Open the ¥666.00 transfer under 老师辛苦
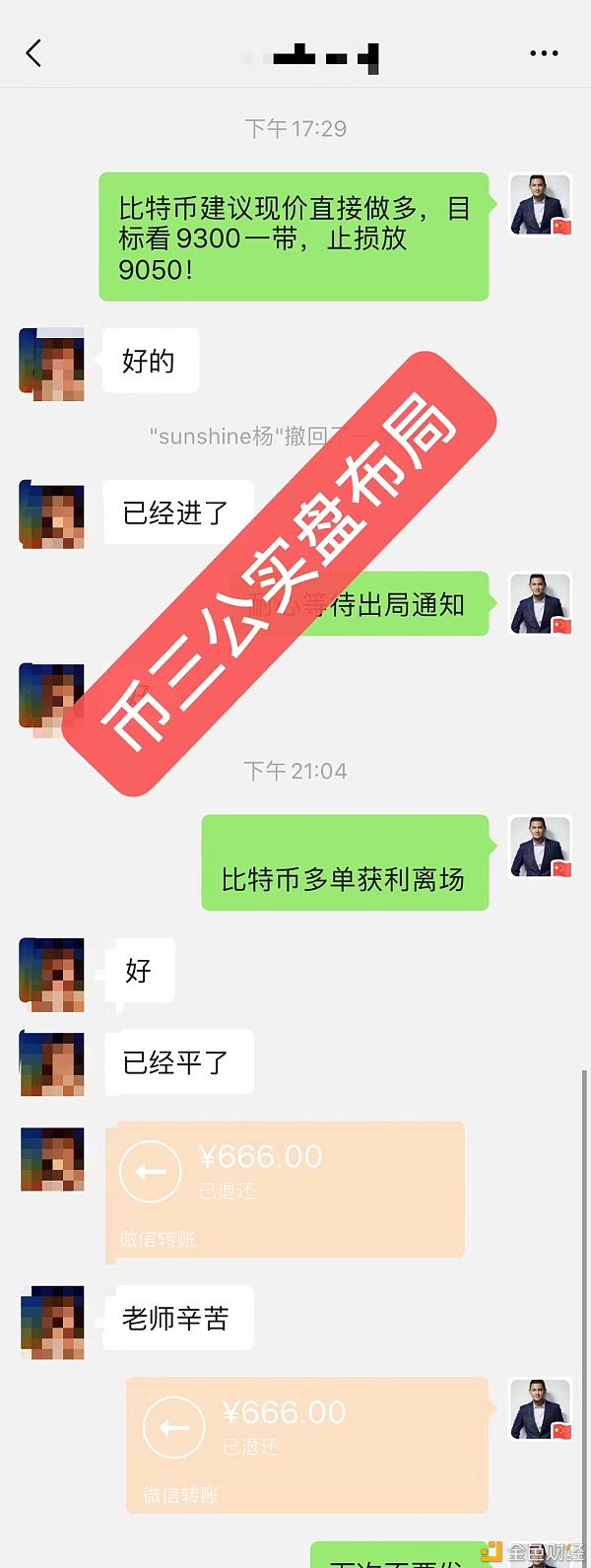591x1568 pixels. pos(307,1445)
